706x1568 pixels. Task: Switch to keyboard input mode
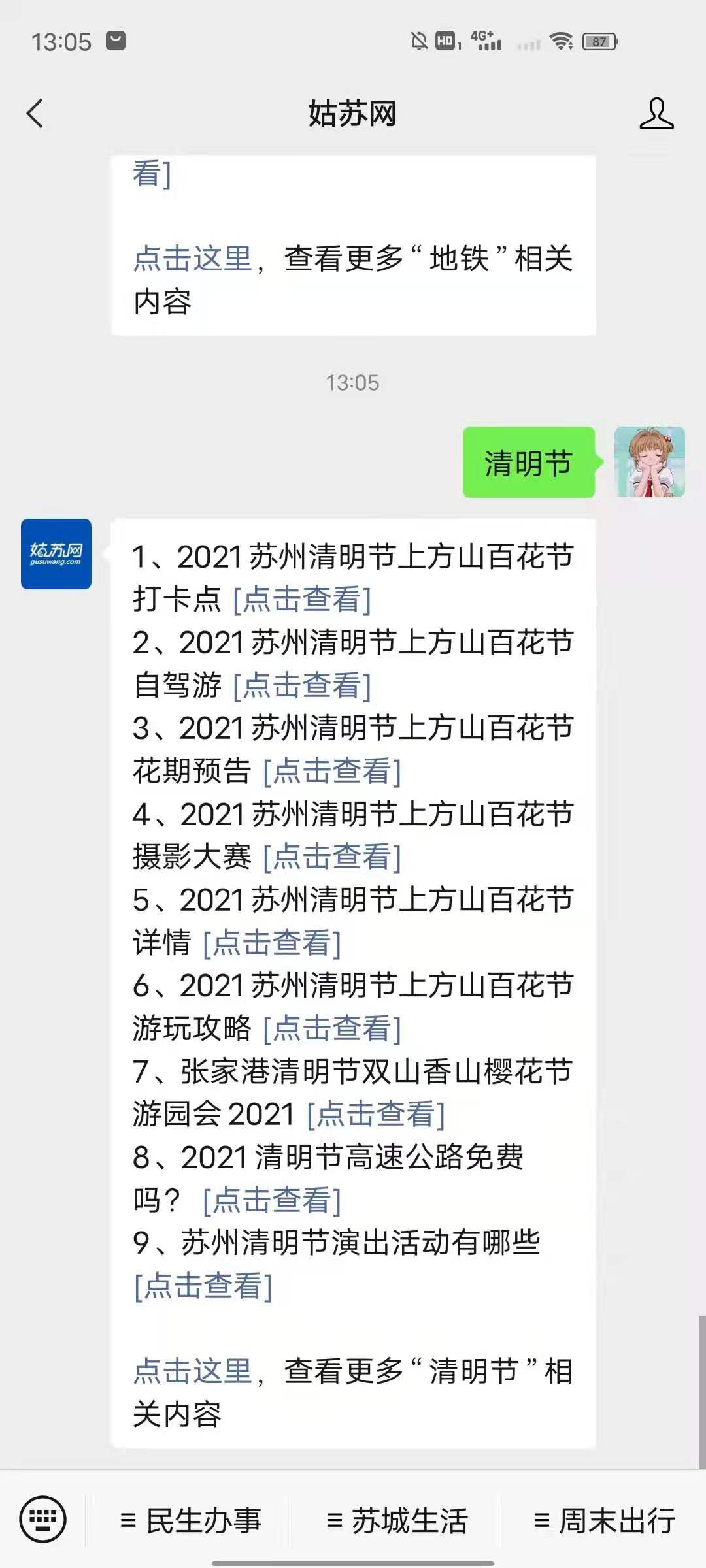(43, 1520)
